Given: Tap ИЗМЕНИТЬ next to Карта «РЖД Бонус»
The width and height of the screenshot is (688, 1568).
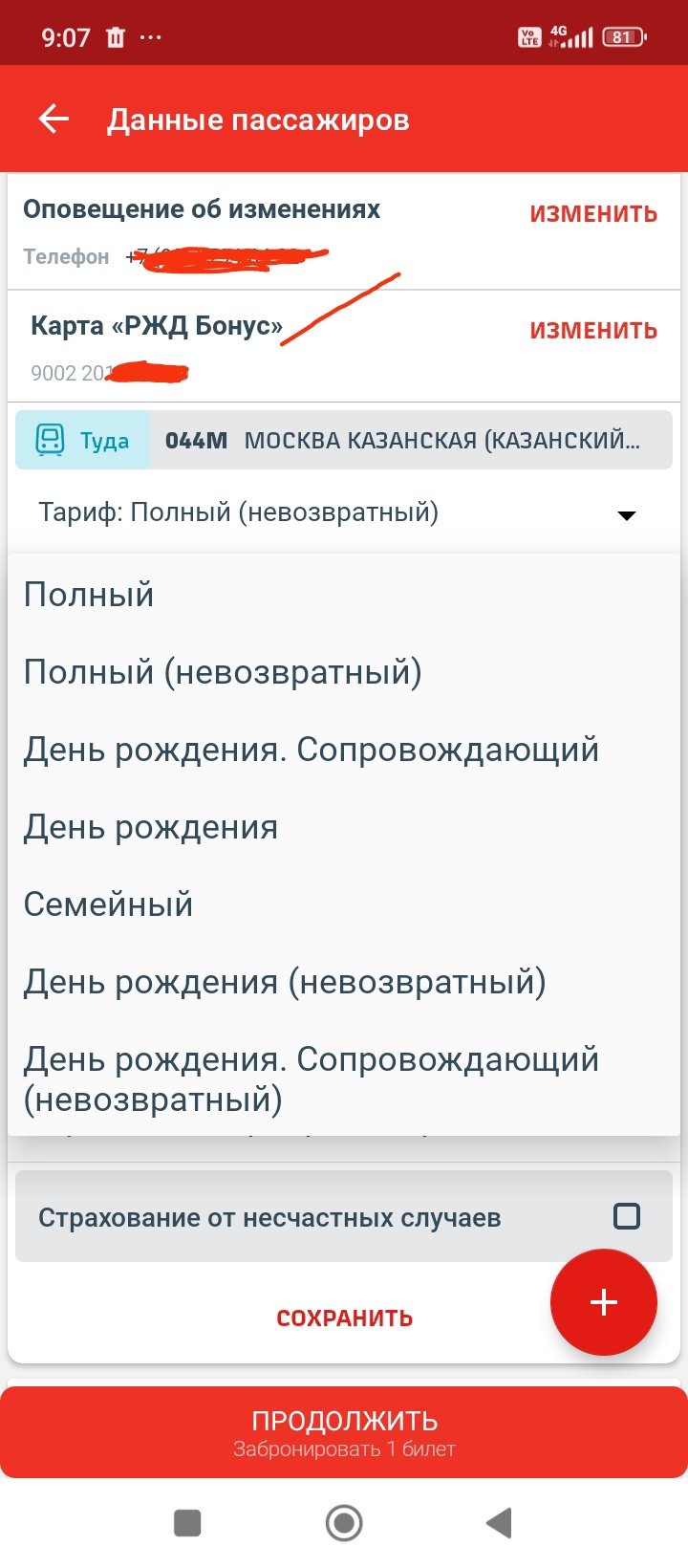Looking at the screenshot, I should 593,331.
